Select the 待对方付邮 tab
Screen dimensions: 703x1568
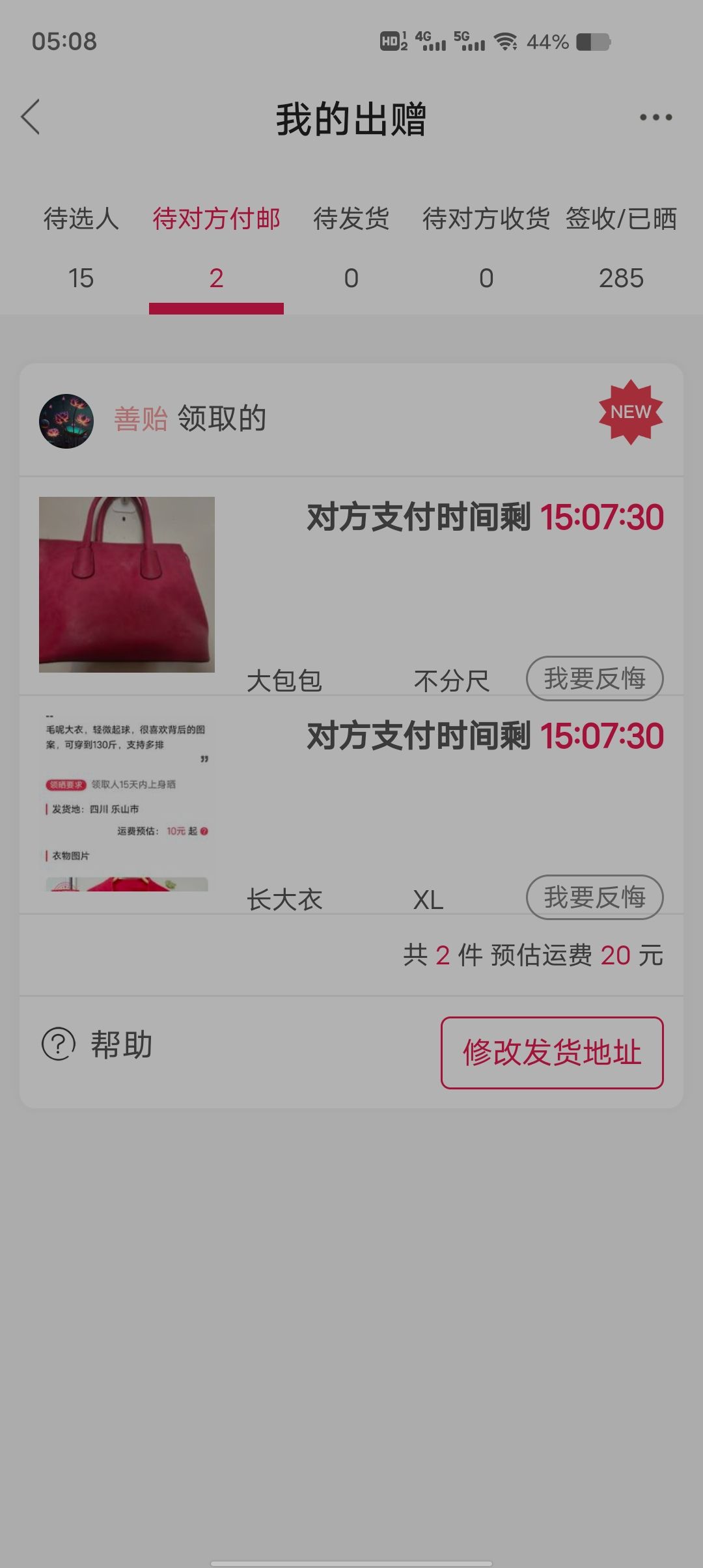(x=216, y=247)
